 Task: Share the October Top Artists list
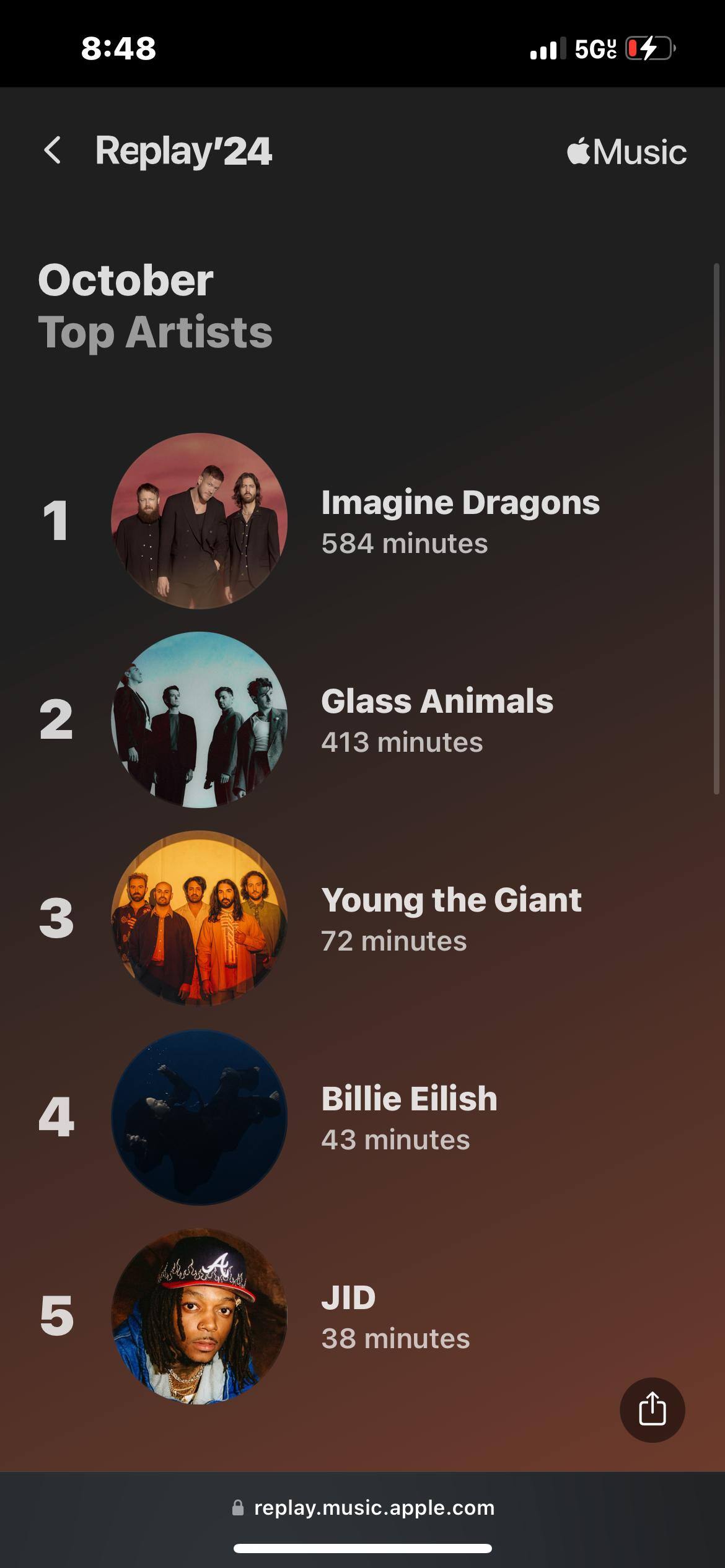click(x=652, y=1409)
